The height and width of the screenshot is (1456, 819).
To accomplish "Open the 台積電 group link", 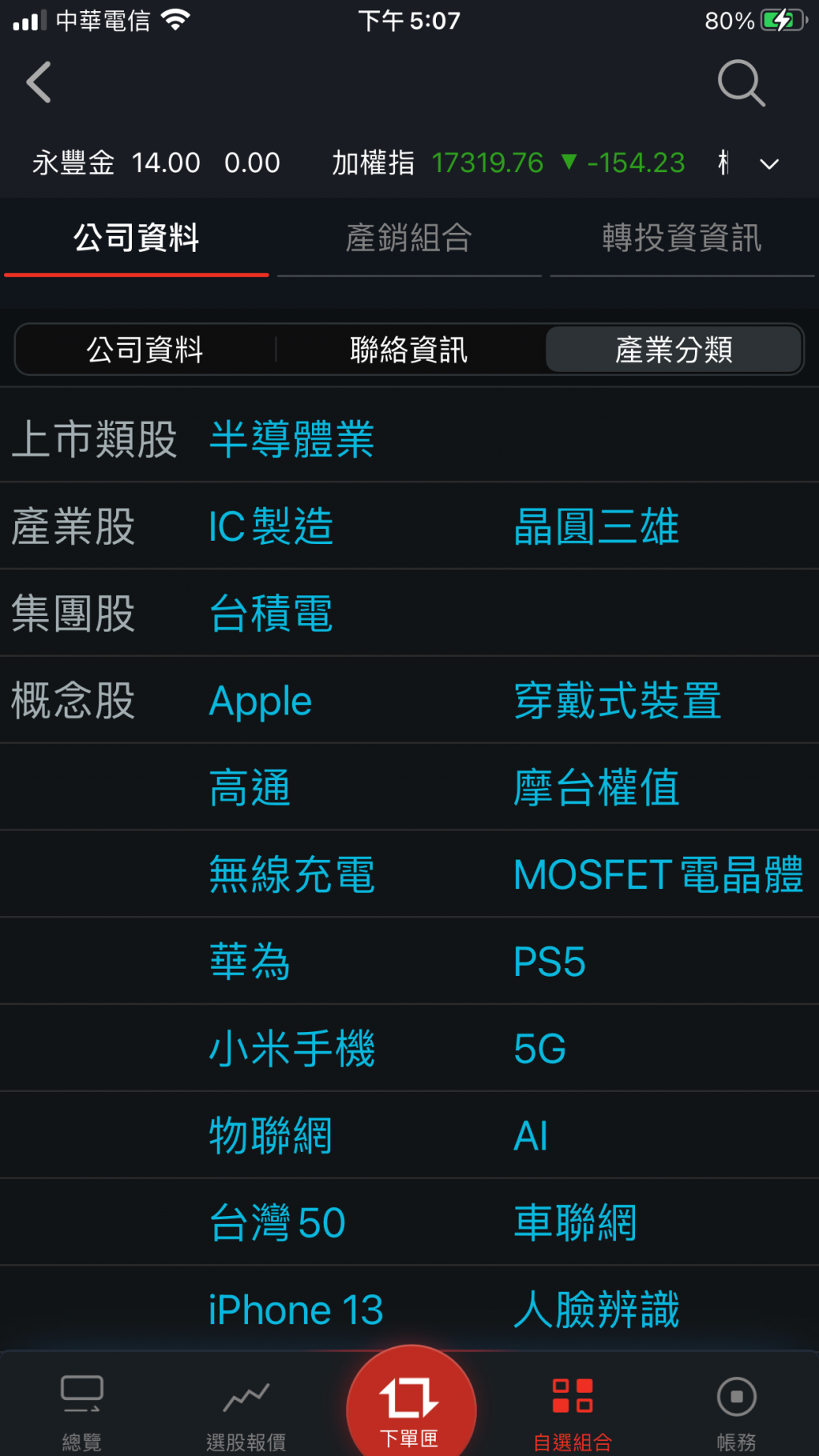I will click(270, 614).
